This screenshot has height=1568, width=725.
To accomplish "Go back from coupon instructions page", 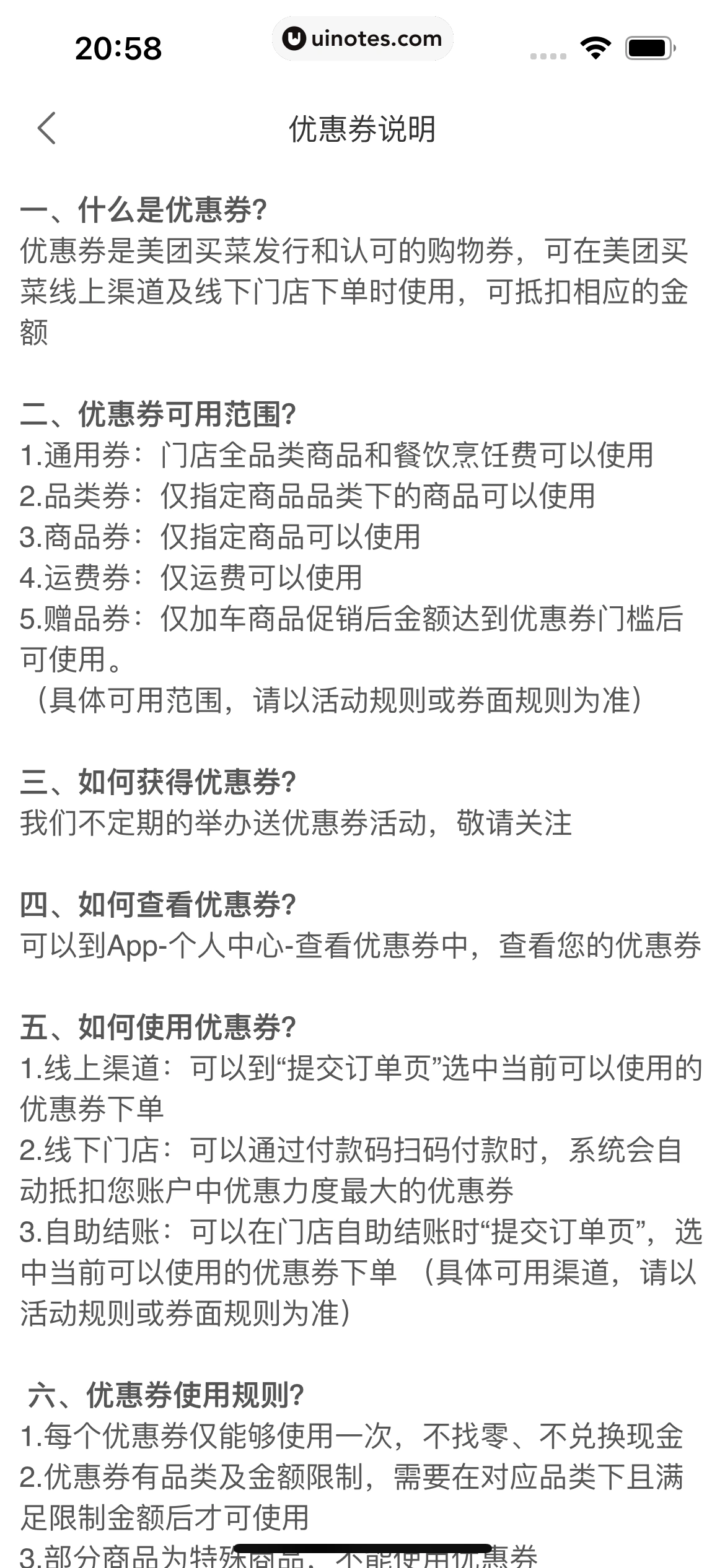I will point(46,128).
